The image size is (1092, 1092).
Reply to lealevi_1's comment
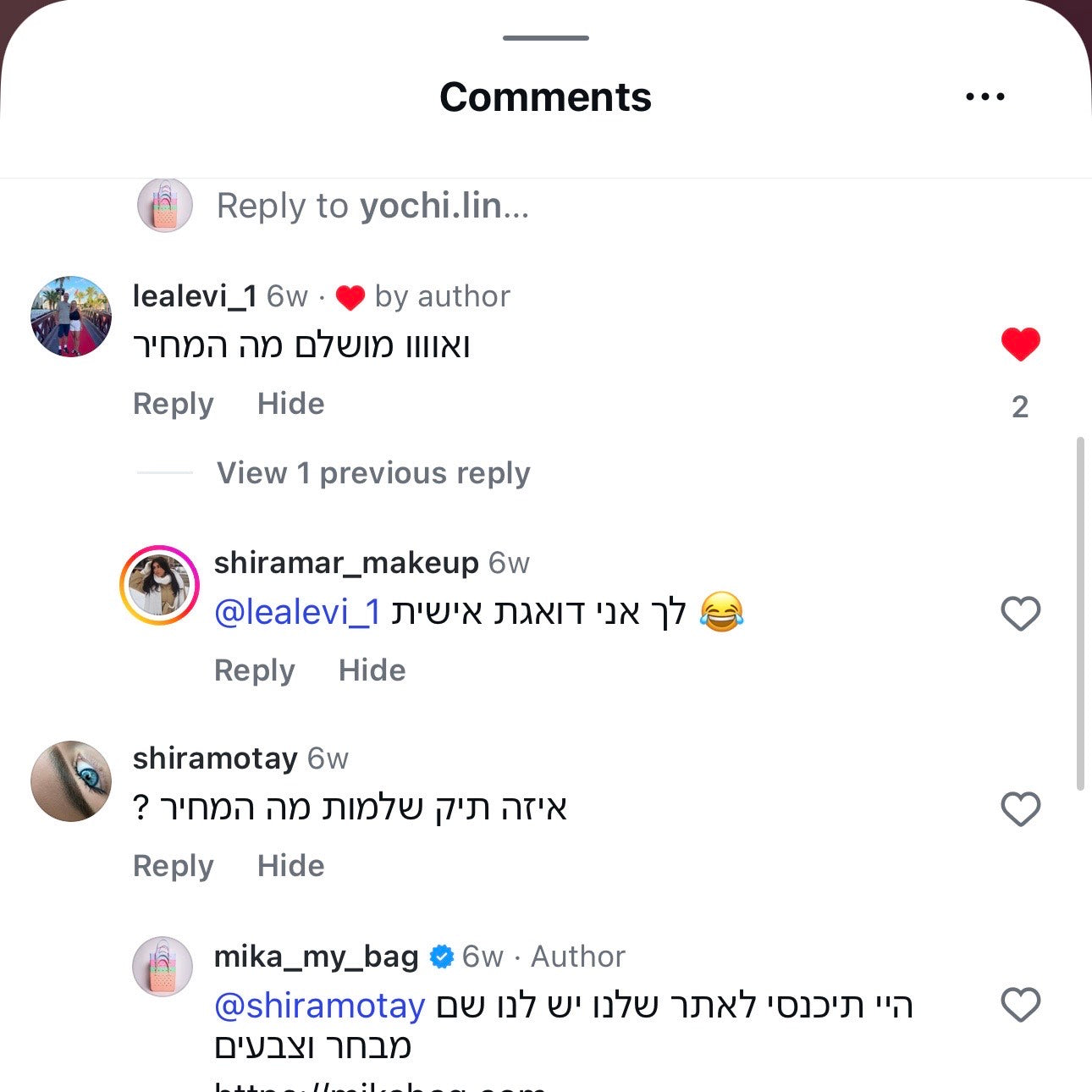pos(174,404)
